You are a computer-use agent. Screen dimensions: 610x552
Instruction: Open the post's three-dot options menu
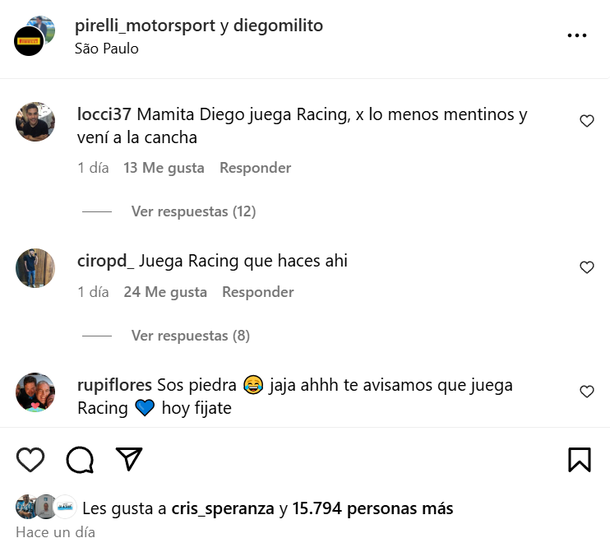(577, 35)
